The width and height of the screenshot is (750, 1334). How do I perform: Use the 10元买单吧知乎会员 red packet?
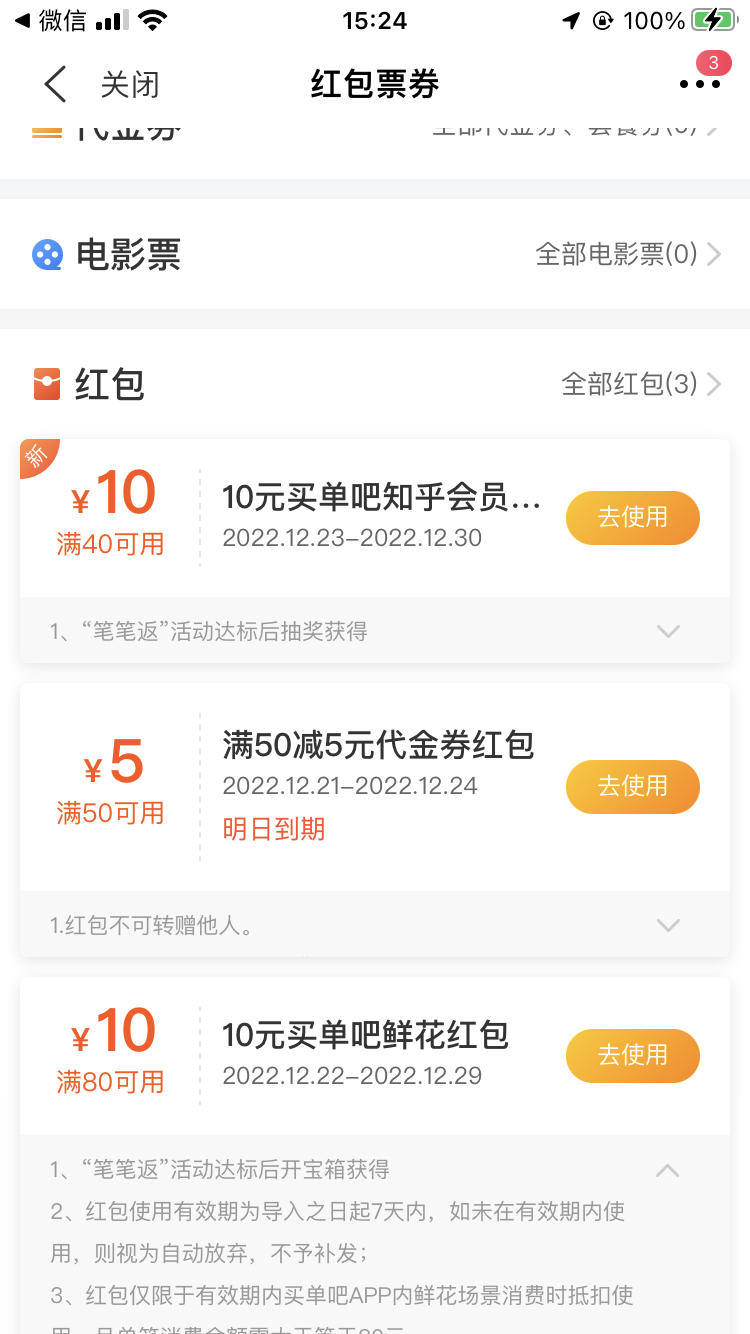point(633,518)
